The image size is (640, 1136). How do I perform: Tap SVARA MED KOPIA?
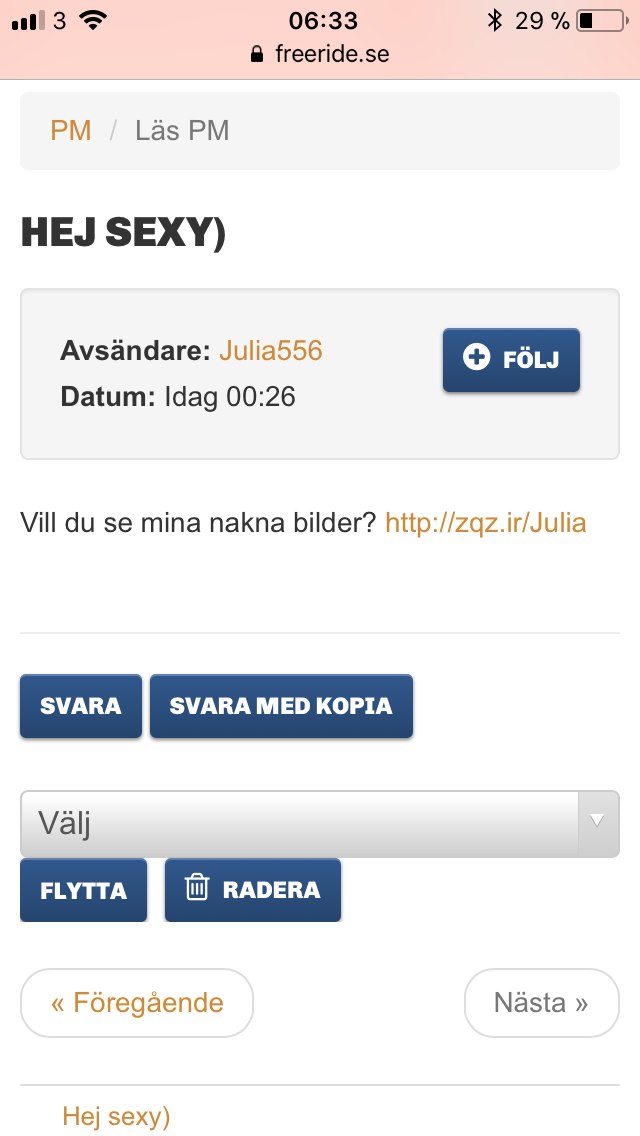[281, 706]
